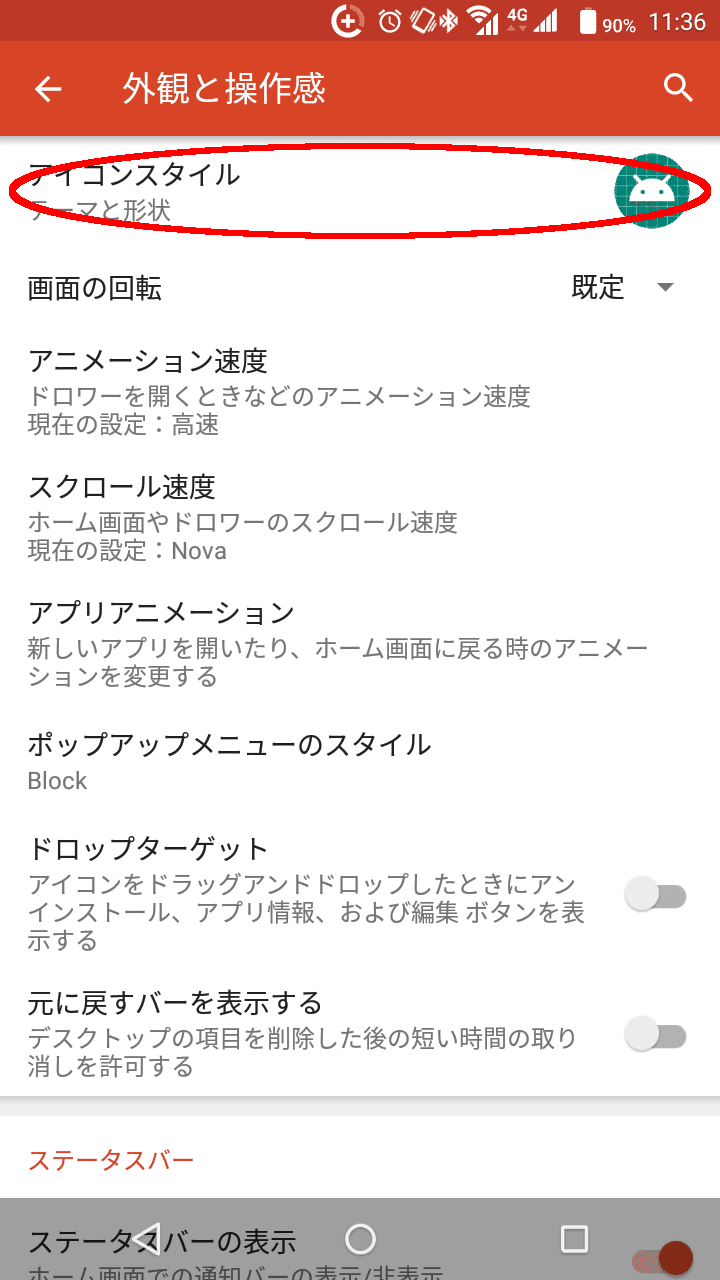Tap the Android robot icon for icon style
The width and height of the screenshot is (720, 1280).
(x=652, y=190)
